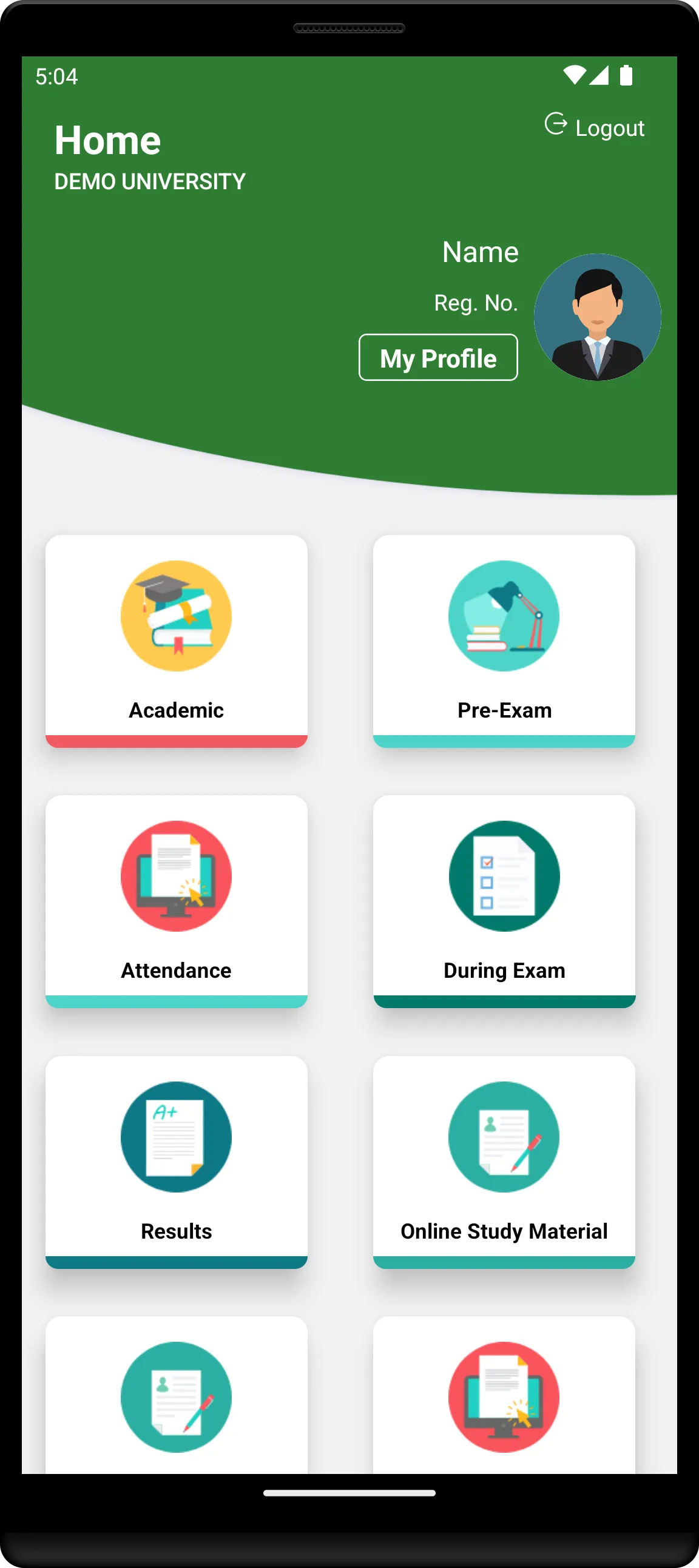This screenshot has width=699, height=1568.
Task: Go to the Pre-Exam section
Action: [504, 641]
